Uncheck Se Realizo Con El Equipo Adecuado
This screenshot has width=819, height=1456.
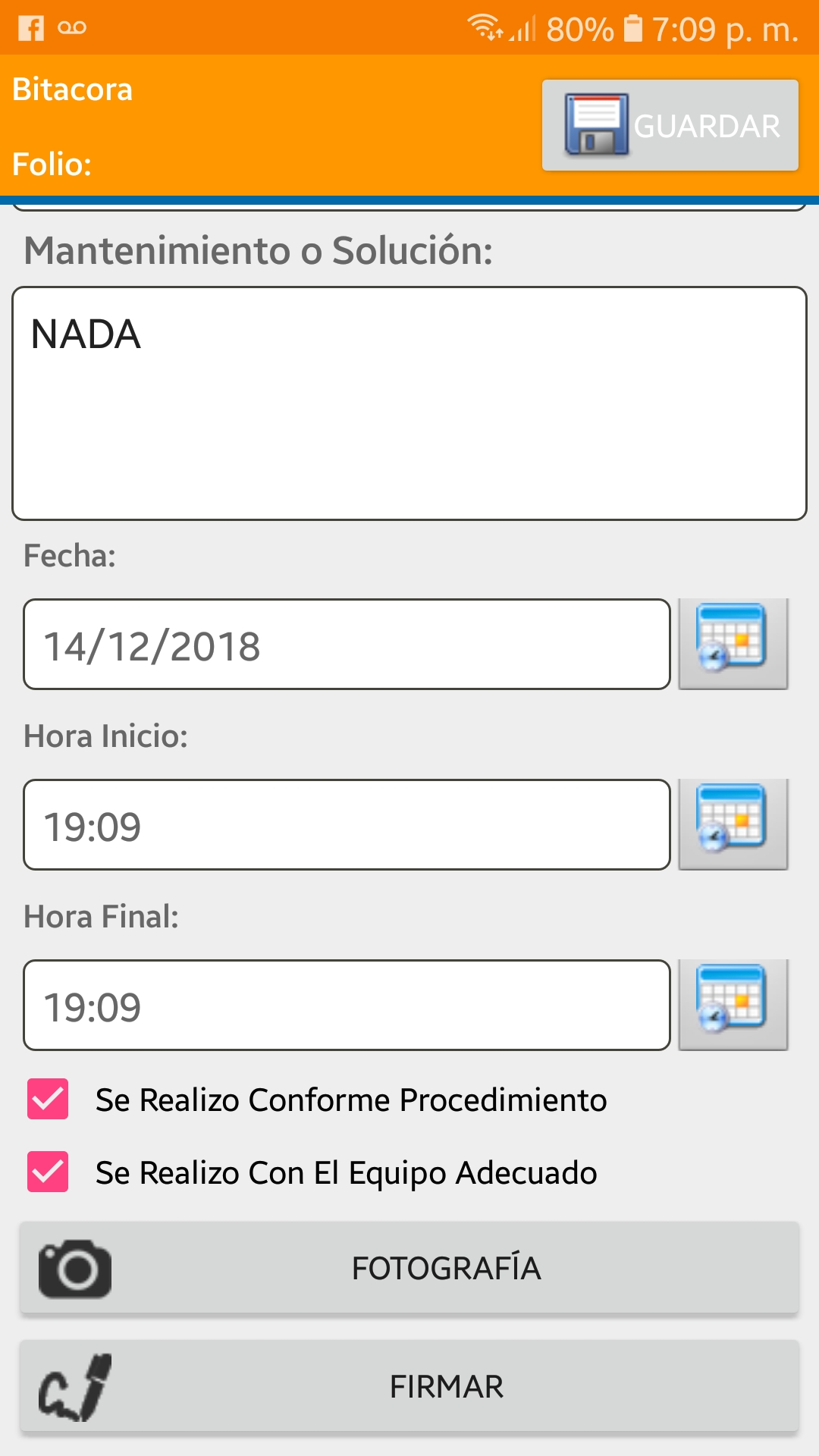(48, 1172)
